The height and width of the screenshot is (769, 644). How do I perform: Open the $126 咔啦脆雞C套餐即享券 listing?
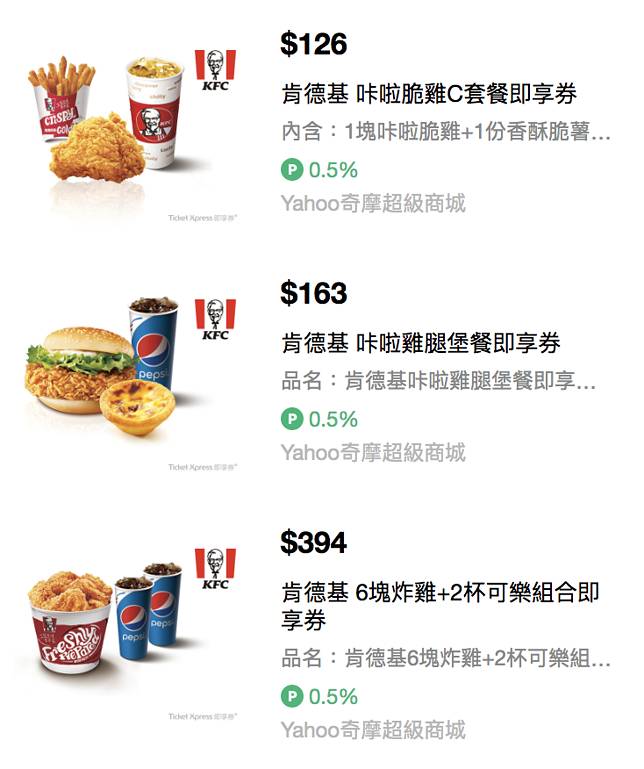coord(429,95)
